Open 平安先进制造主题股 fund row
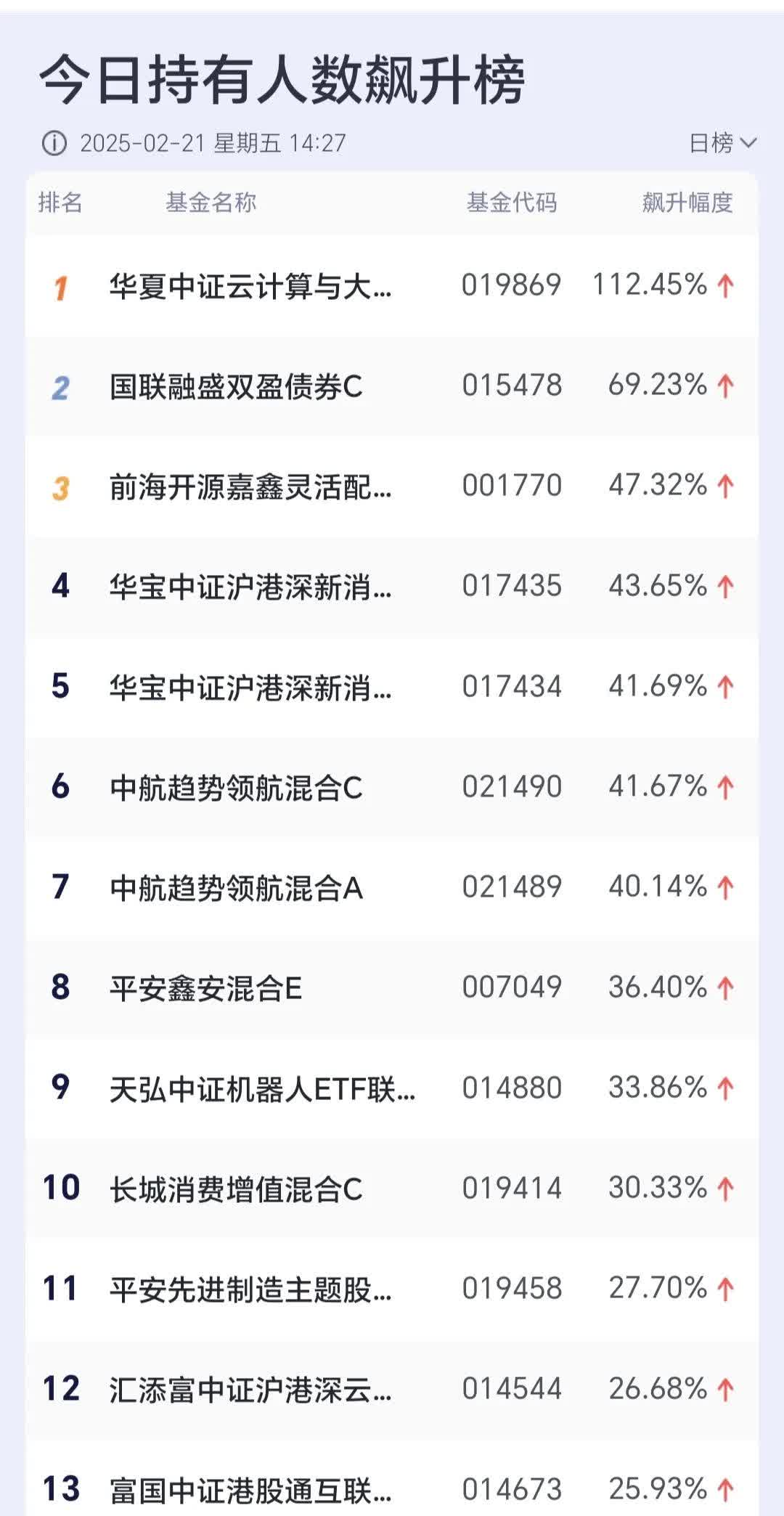This screenshot has width=784, height=1516. pos(392,1289)
